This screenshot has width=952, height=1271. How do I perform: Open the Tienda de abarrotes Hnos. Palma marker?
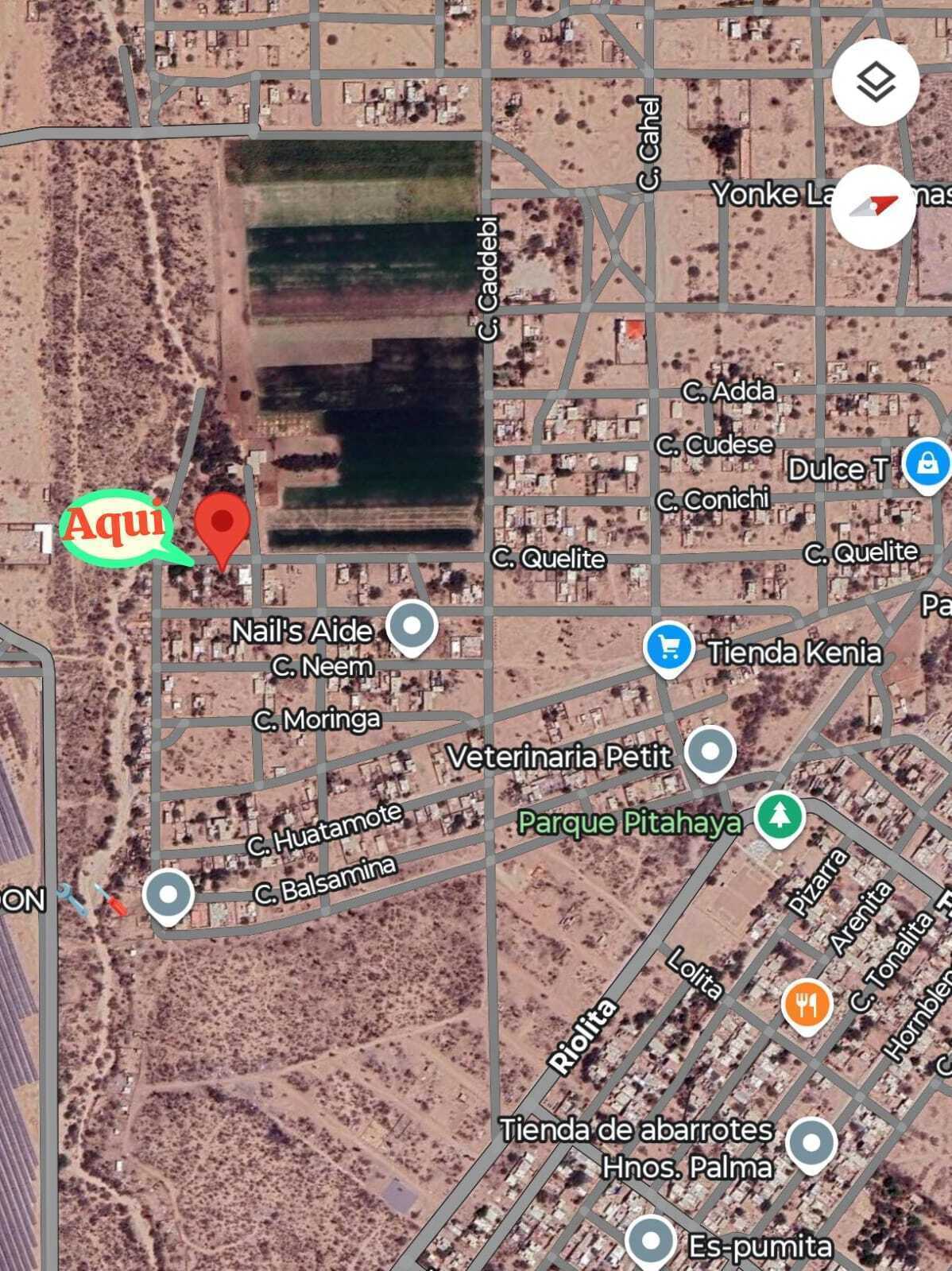(x=811, y=1143)
